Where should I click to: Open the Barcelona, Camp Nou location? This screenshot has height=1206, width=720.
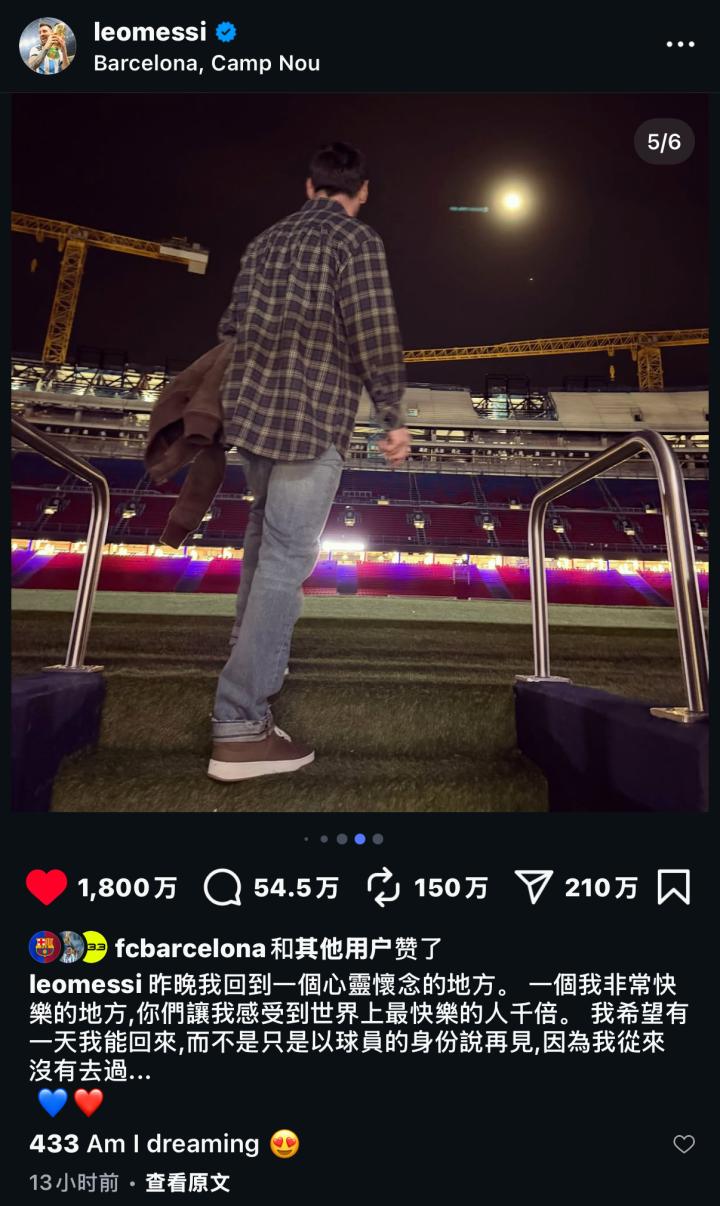(206, 63)
